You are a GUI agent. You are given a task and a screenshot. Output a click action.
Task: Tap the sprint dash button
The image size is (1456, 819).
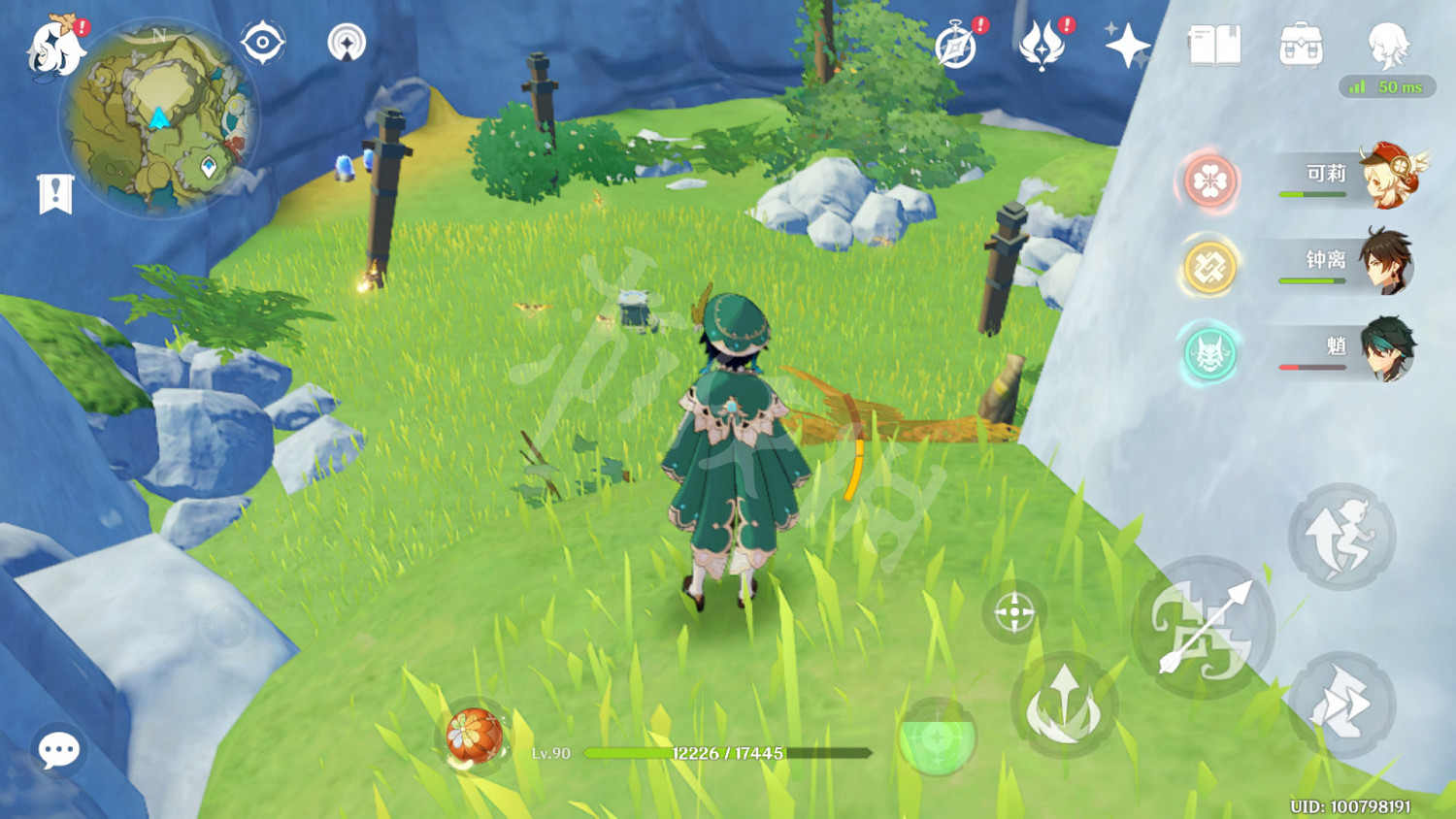tap(1342, 705)
